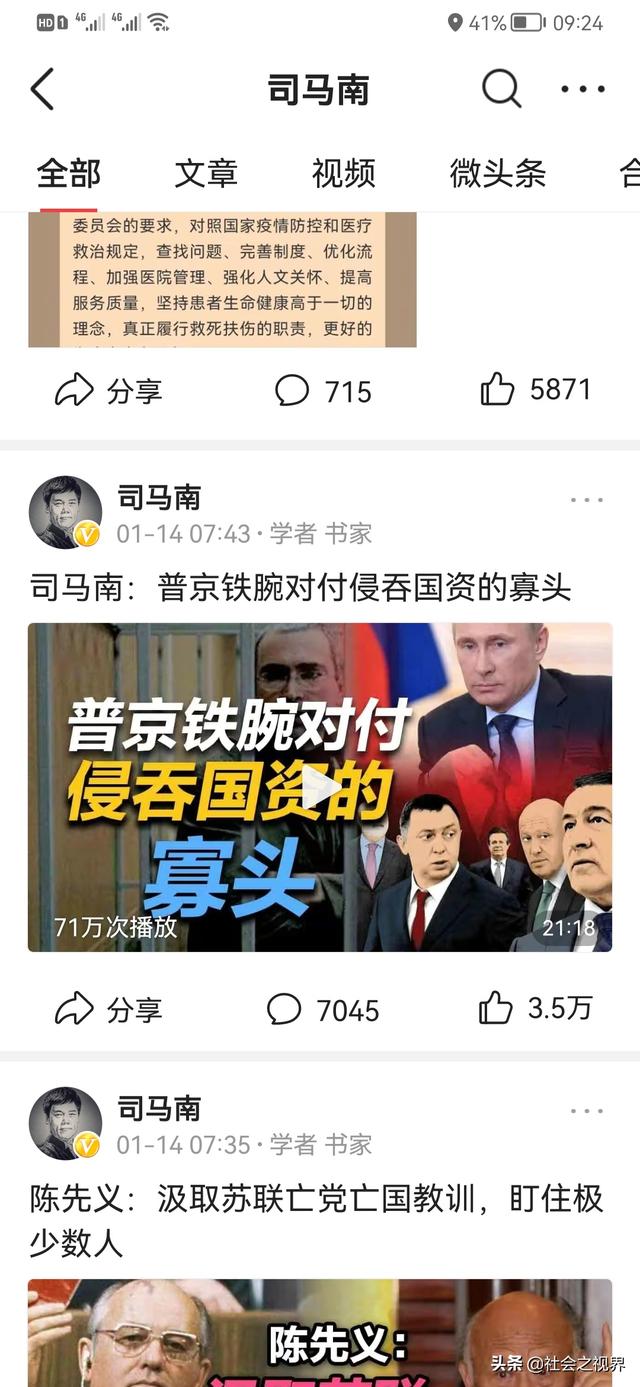The image size is (640, 1387).
Task: Switch to the 视频 tab
Action: 343,173
